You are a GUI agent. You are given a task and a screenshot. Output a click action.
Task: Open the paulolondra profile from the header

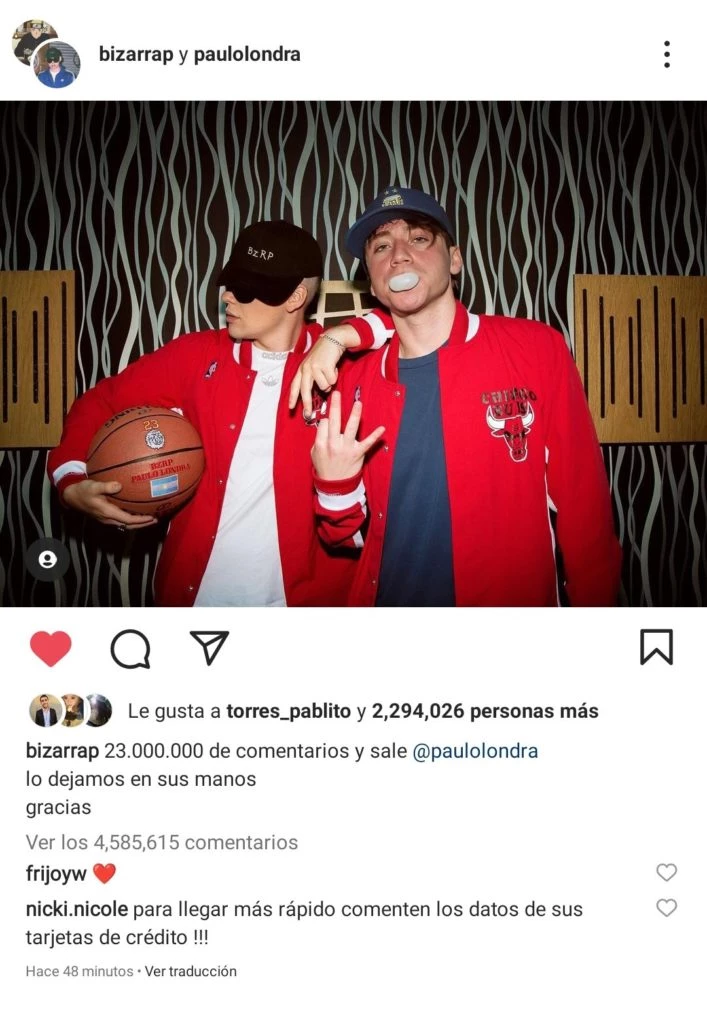coord(247,54)
